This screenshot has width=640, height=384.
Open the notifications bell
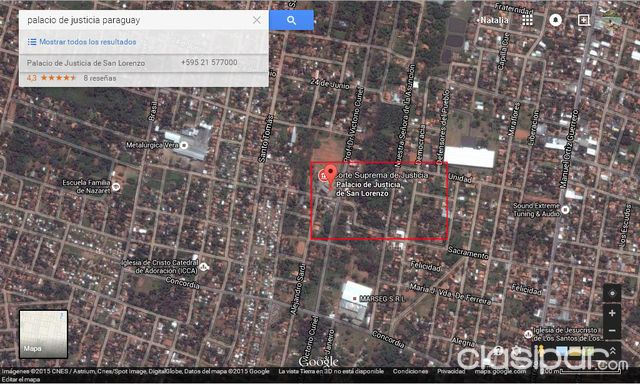pos(555,20)
